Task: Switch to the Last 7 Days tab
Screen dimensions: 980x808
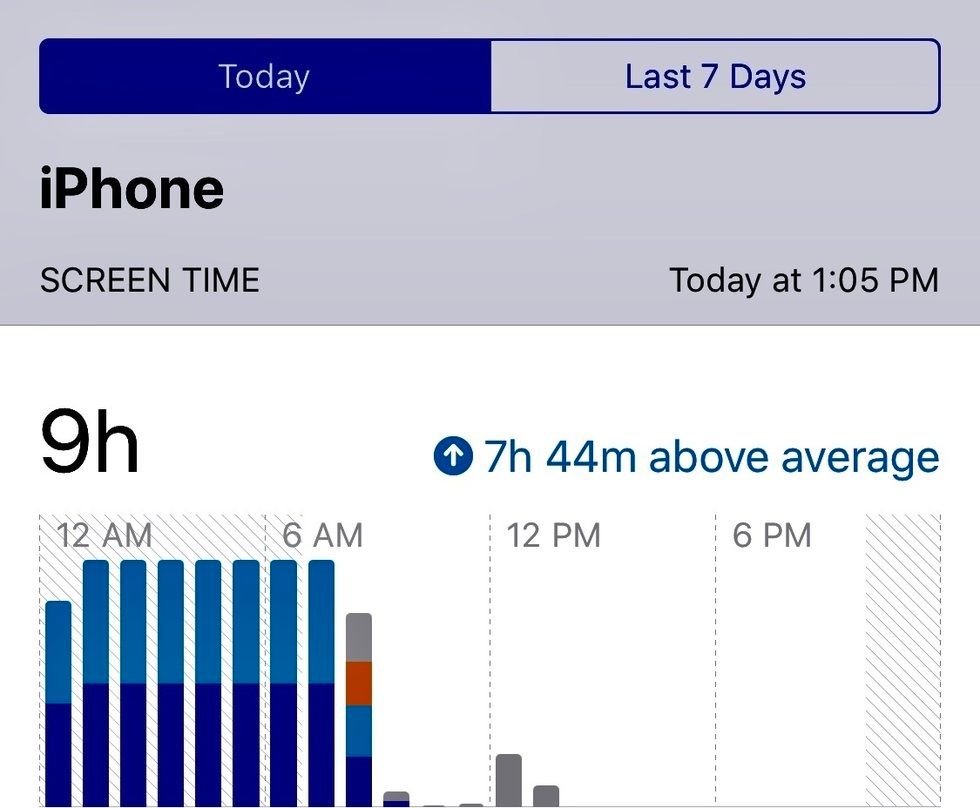Action: (715, 77)
